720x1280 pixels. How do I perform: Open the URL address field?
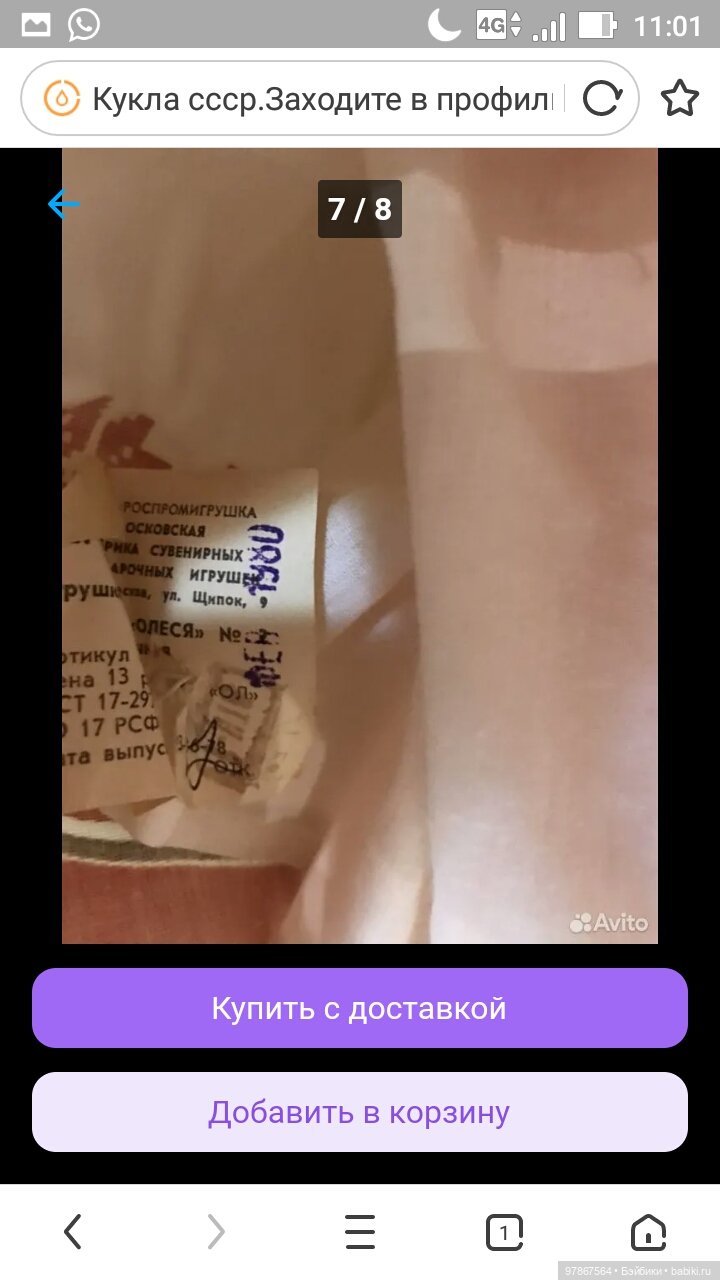click(320, 99)
